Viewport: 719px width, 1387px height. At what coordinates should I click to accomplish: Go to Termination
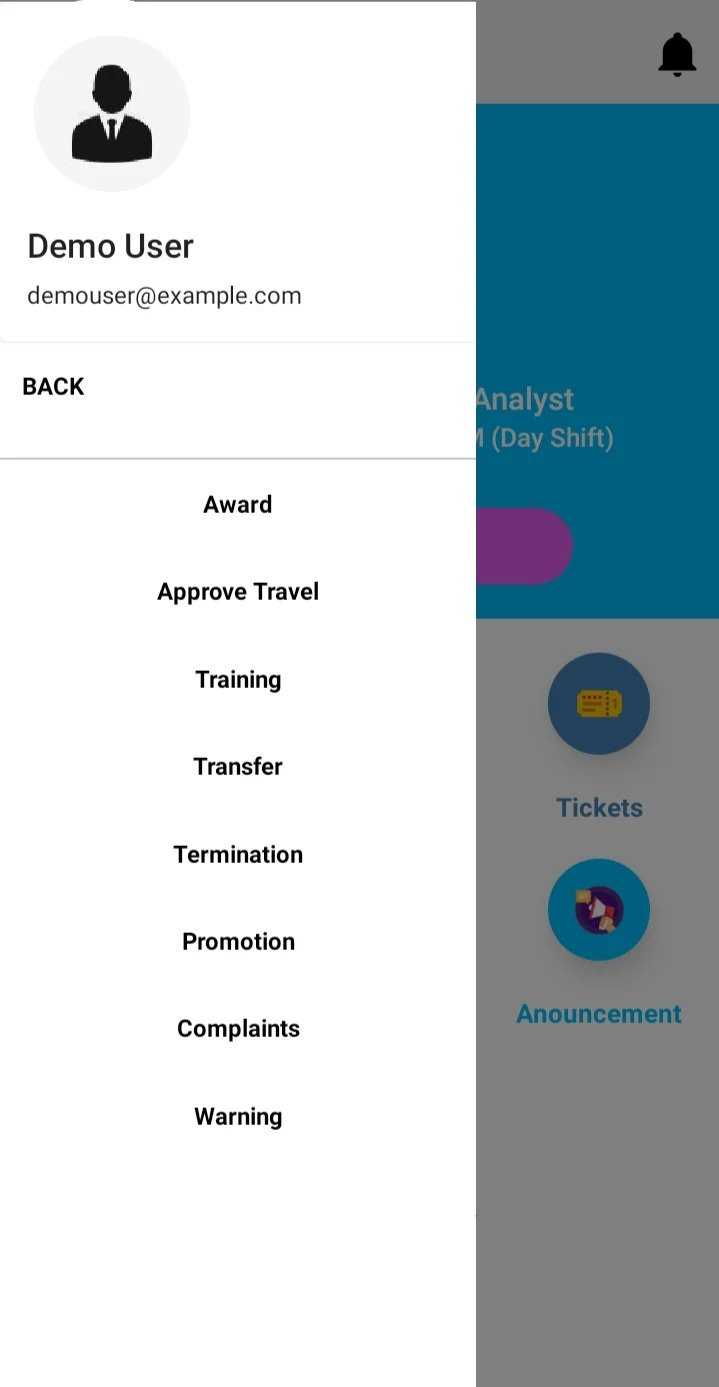coord(238,855)
